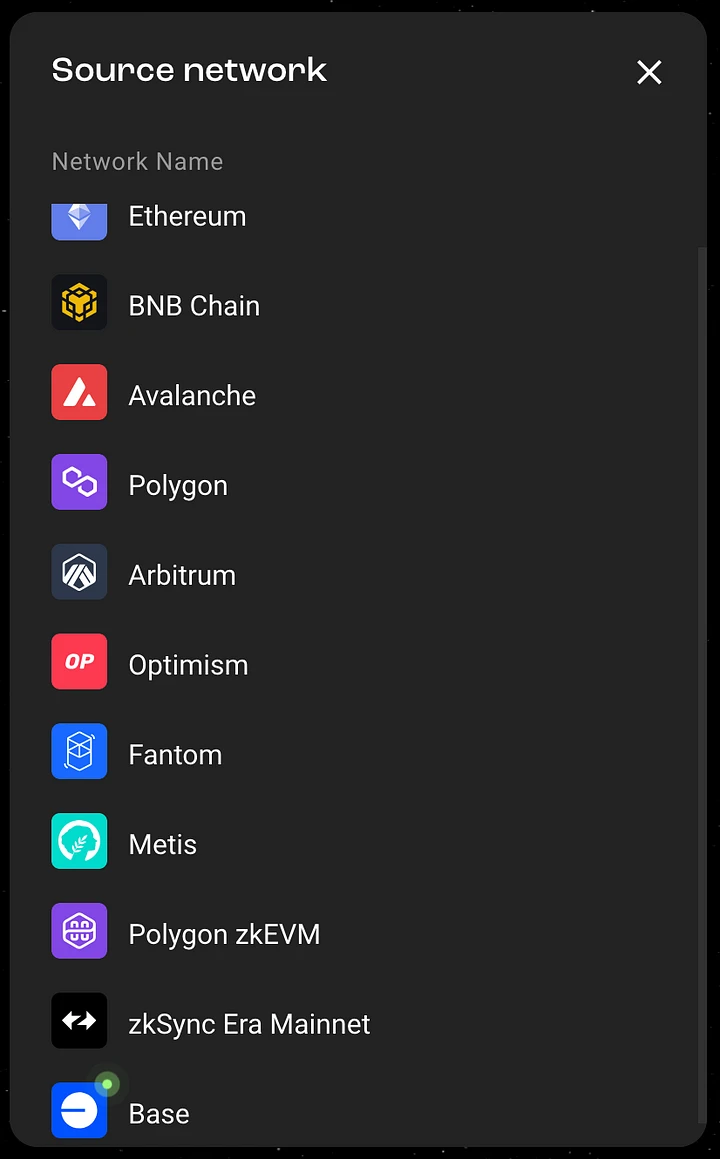Image resolution: width=720 pixels, height=1159 pixels.
Task: Pick Avalanche from the list
Action: (191, 396)
